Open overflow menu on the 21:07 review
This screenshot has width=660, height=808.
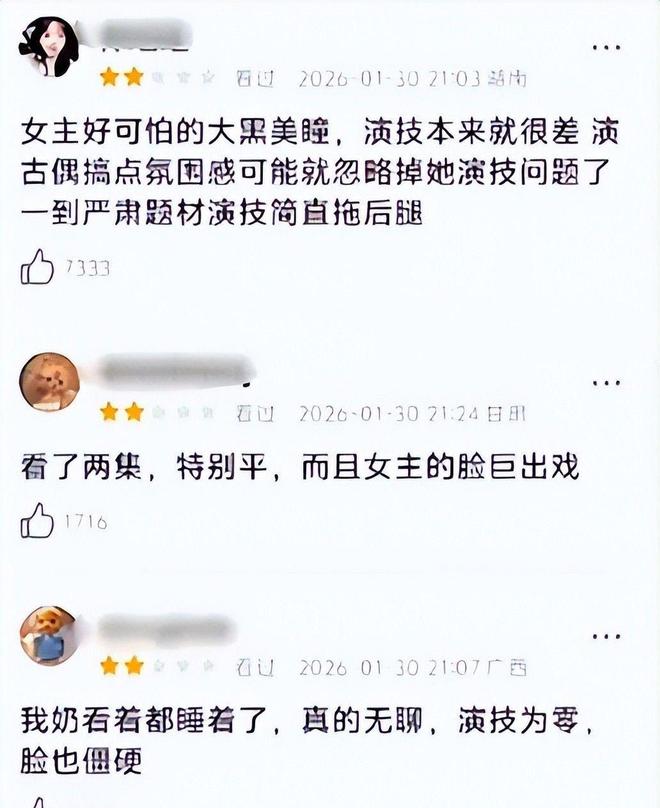pyautogui.click(x=606, y=635)
